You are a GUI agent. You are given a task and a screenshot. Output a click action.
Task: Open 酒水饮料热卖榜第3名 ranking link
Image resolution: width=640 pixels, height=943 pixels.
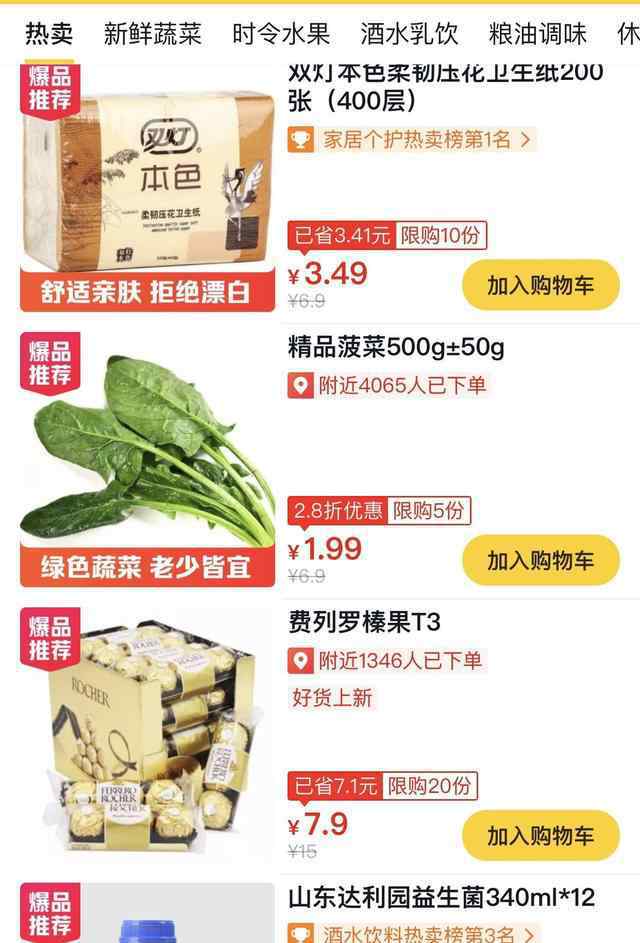(x=412, y=934)
